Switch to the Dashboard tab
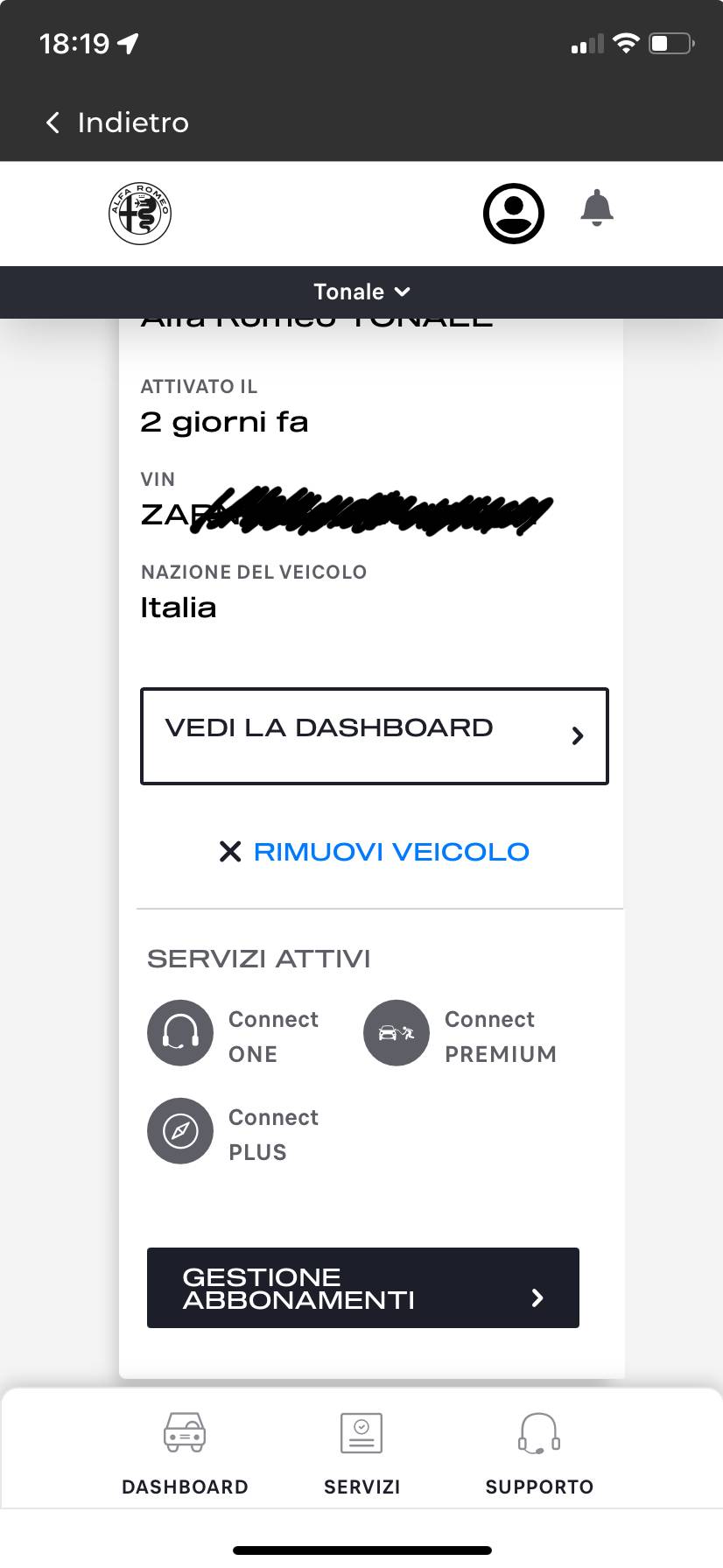 click(x=185, y=1453)
